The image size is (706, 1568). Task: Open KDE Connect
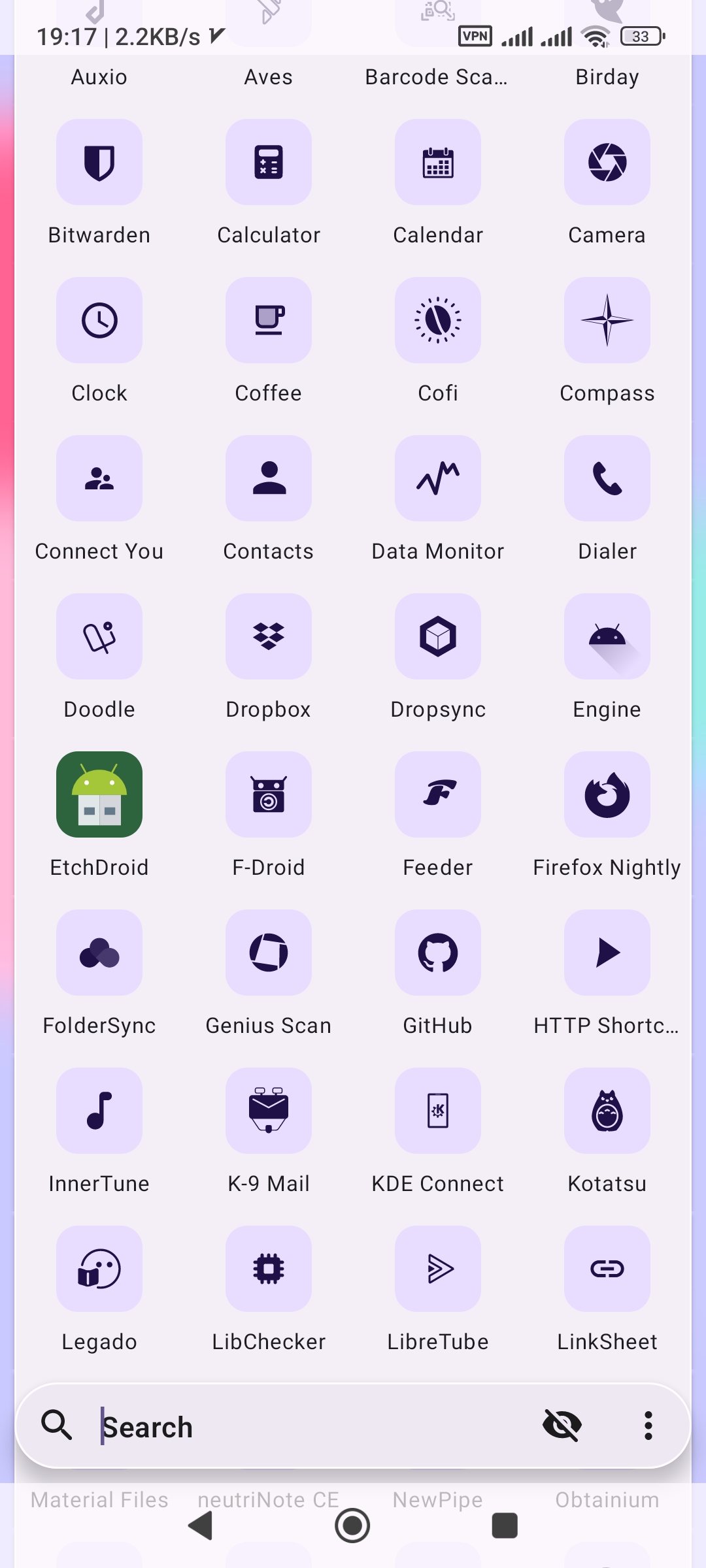click(x=437, y=1111)
